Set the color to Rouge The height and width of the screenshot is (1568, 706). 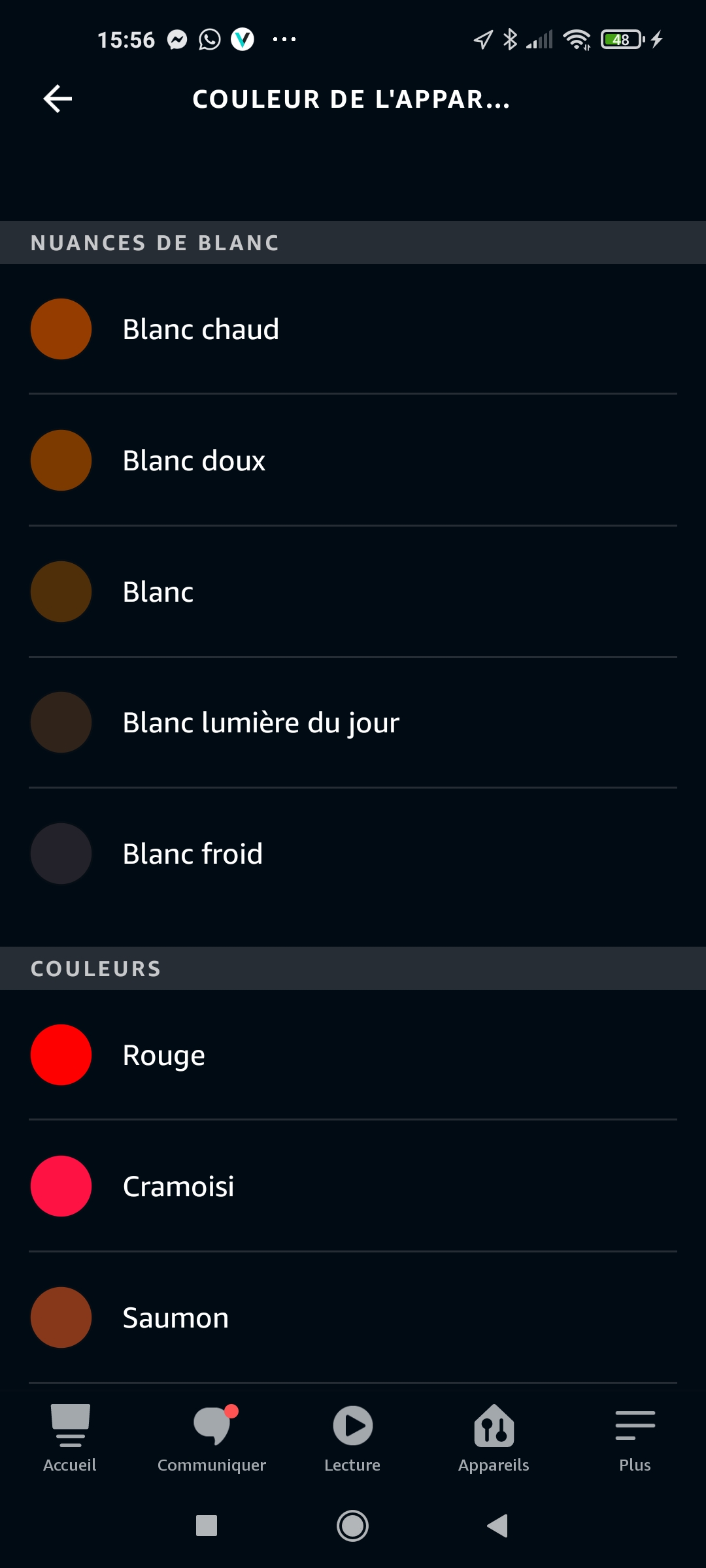coord(353,1054)
